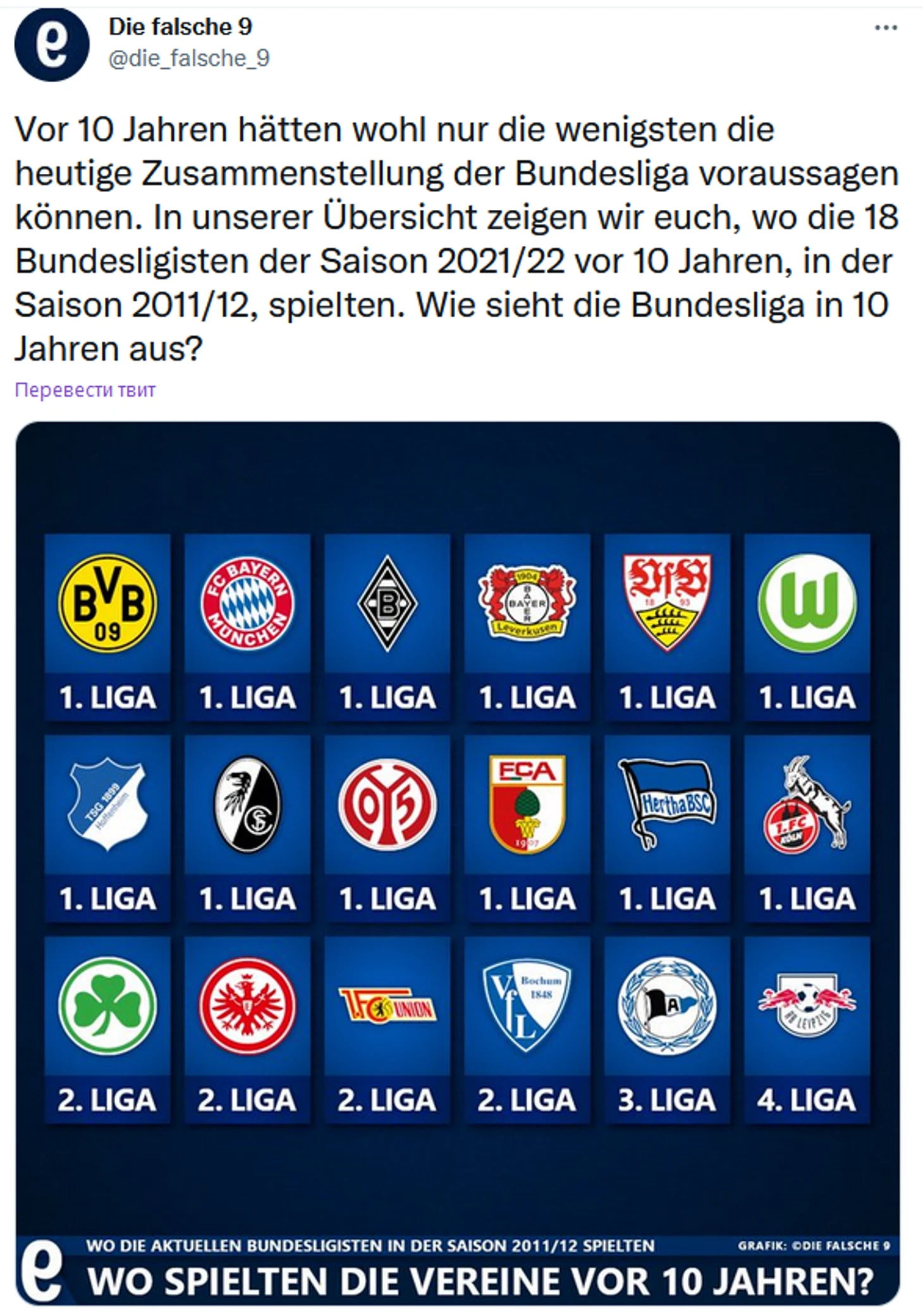Open Die falsche 9 profile avatar
Viewport: 923px width, 1316px height.
[51, 44]
